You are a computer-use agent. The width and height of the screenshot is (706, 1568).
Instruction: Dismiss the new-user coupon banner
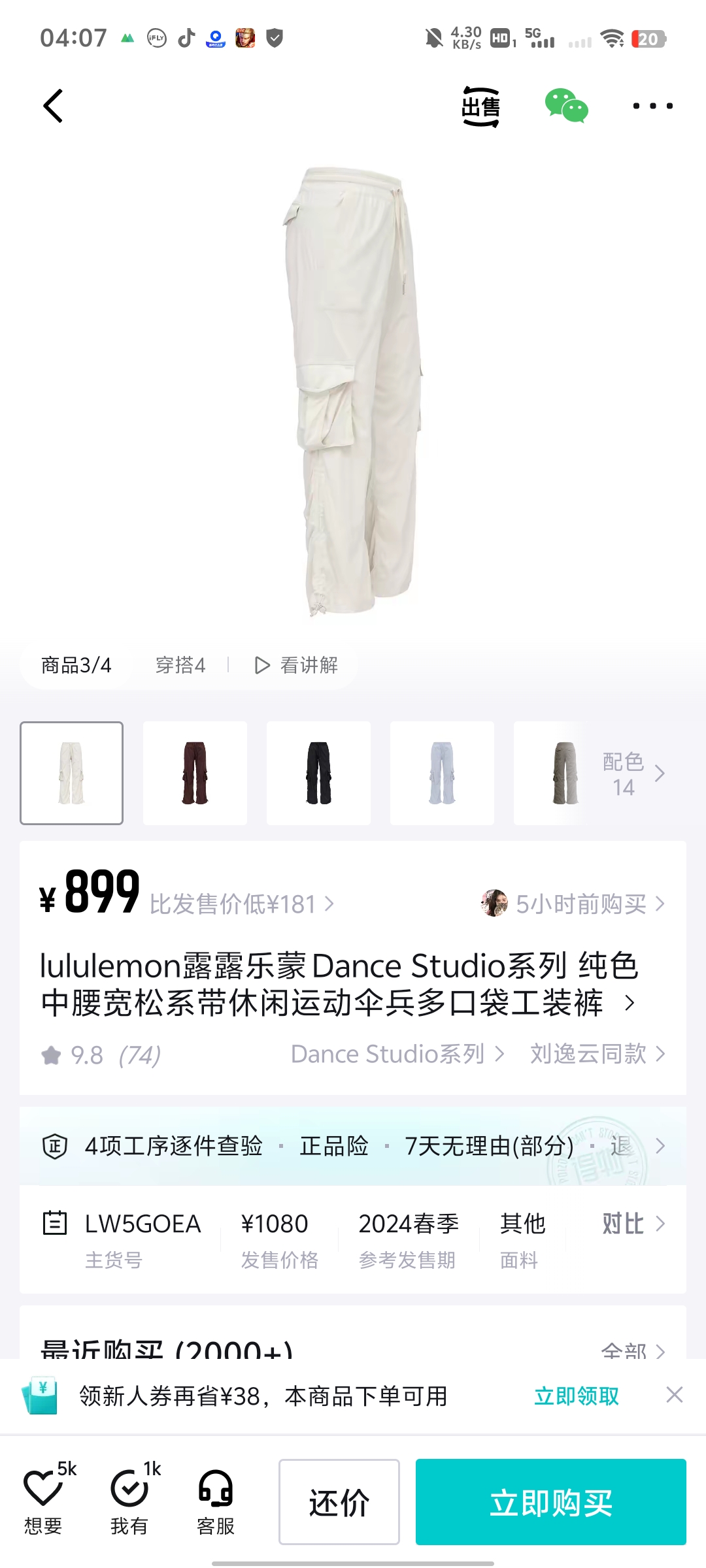(x=675, y=1395)
